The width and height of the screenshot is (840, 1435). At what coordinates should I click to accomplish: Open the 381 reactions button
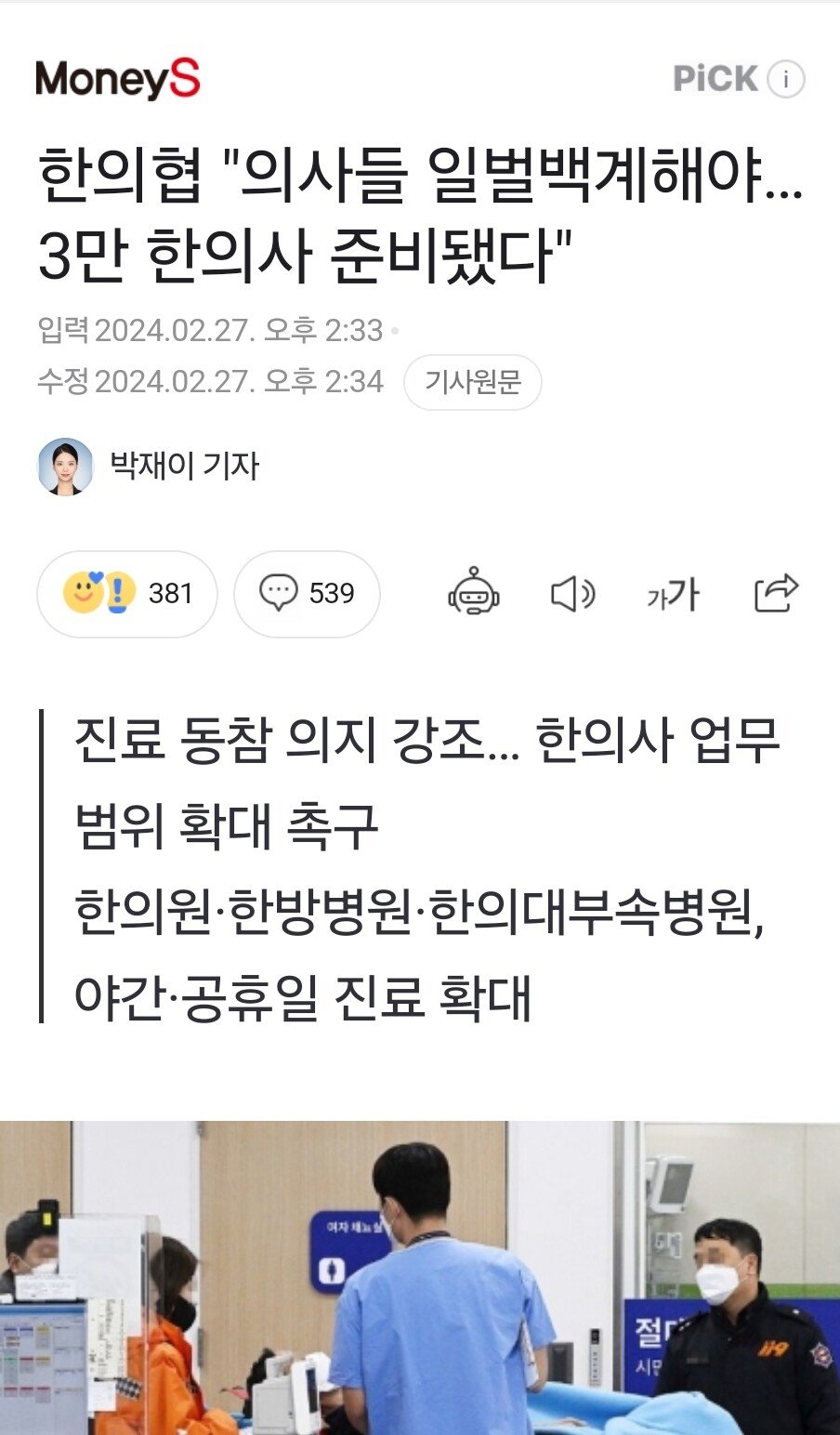pos(127,594)
